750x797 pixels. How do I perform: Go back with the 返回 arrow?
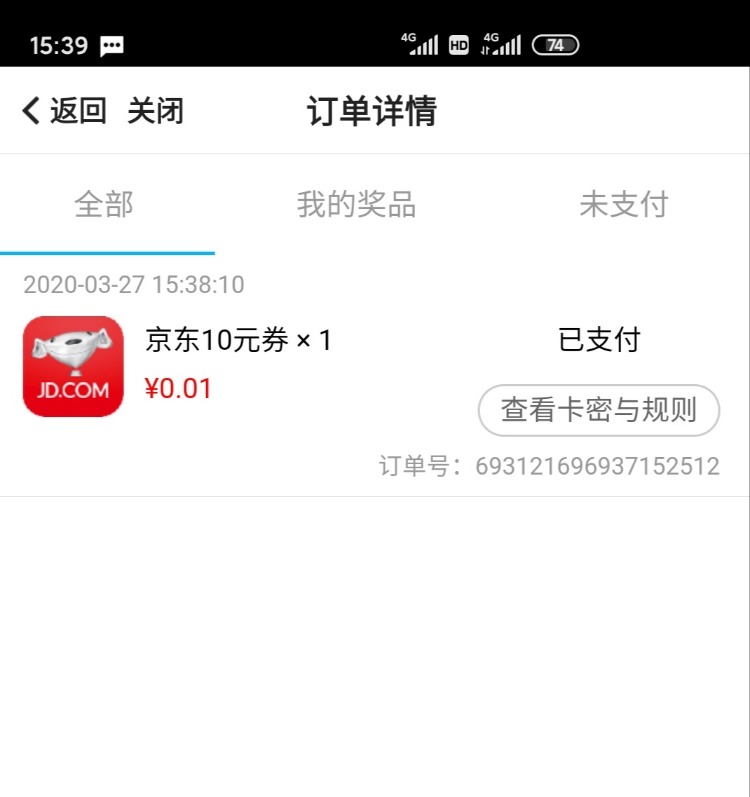(x=62, y=111)
